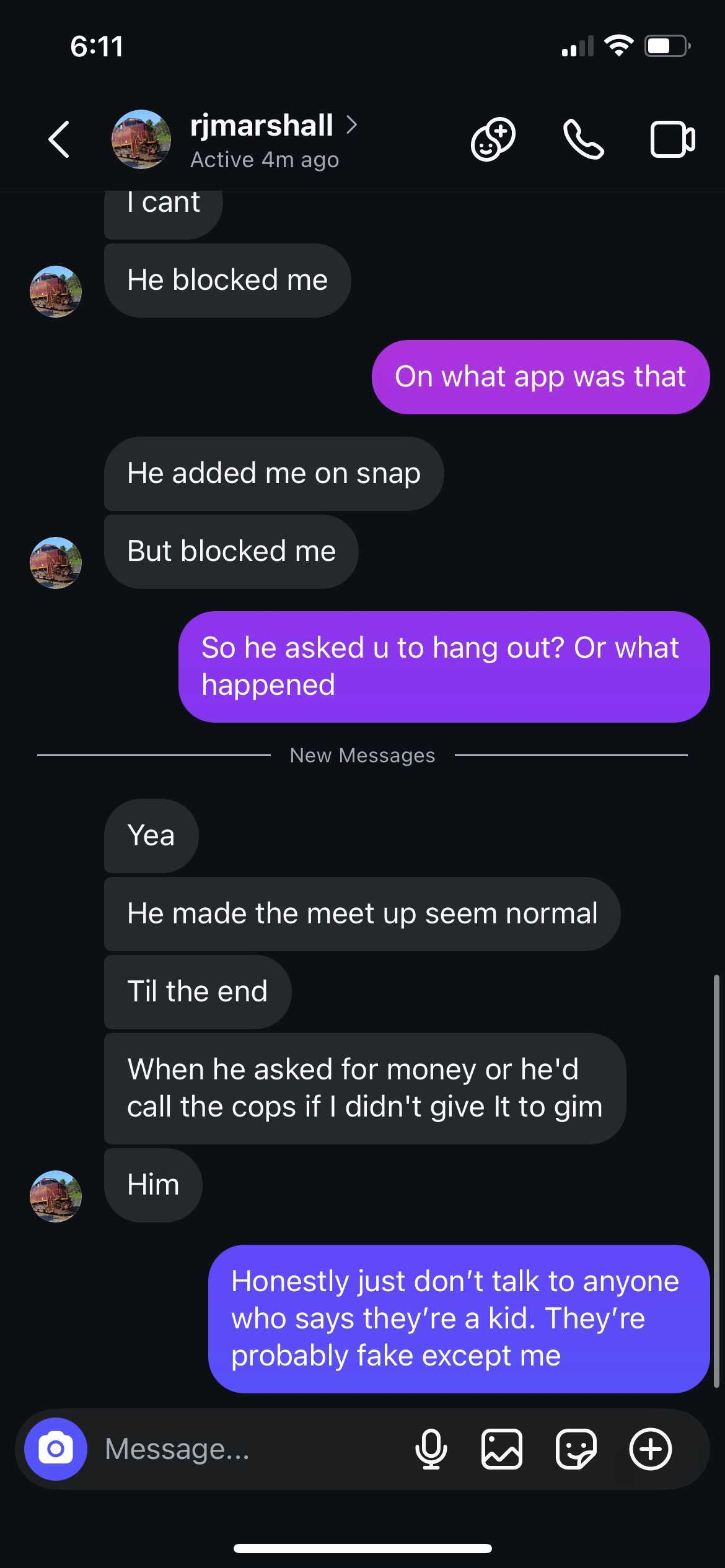Screen dimensions: 725x1568
Task: Open the avatar sticker creator icon
Action: pos(493,140)
